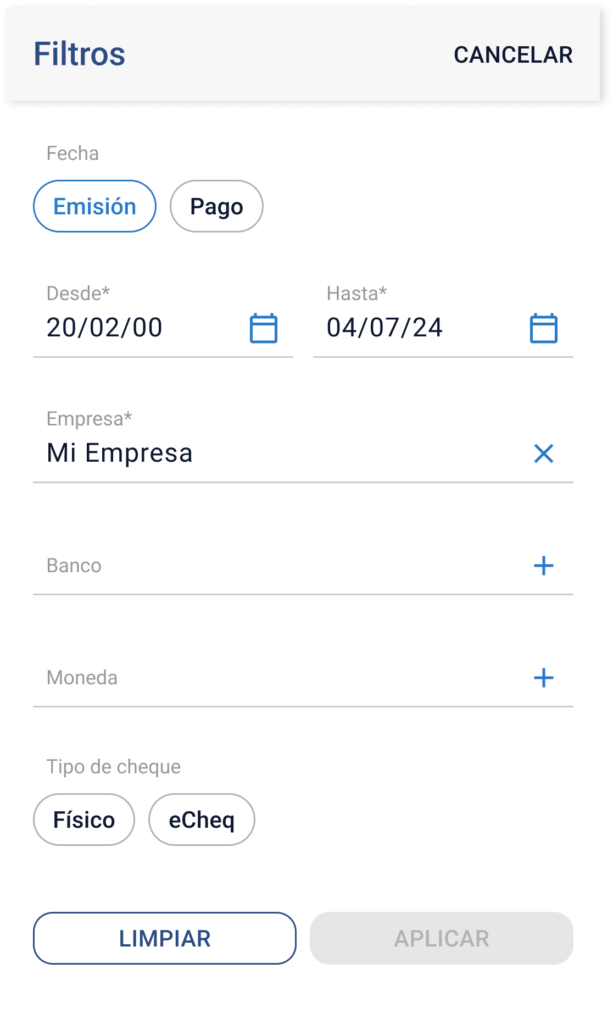
Task: Add a Banco filter
Action: point(543,566)
